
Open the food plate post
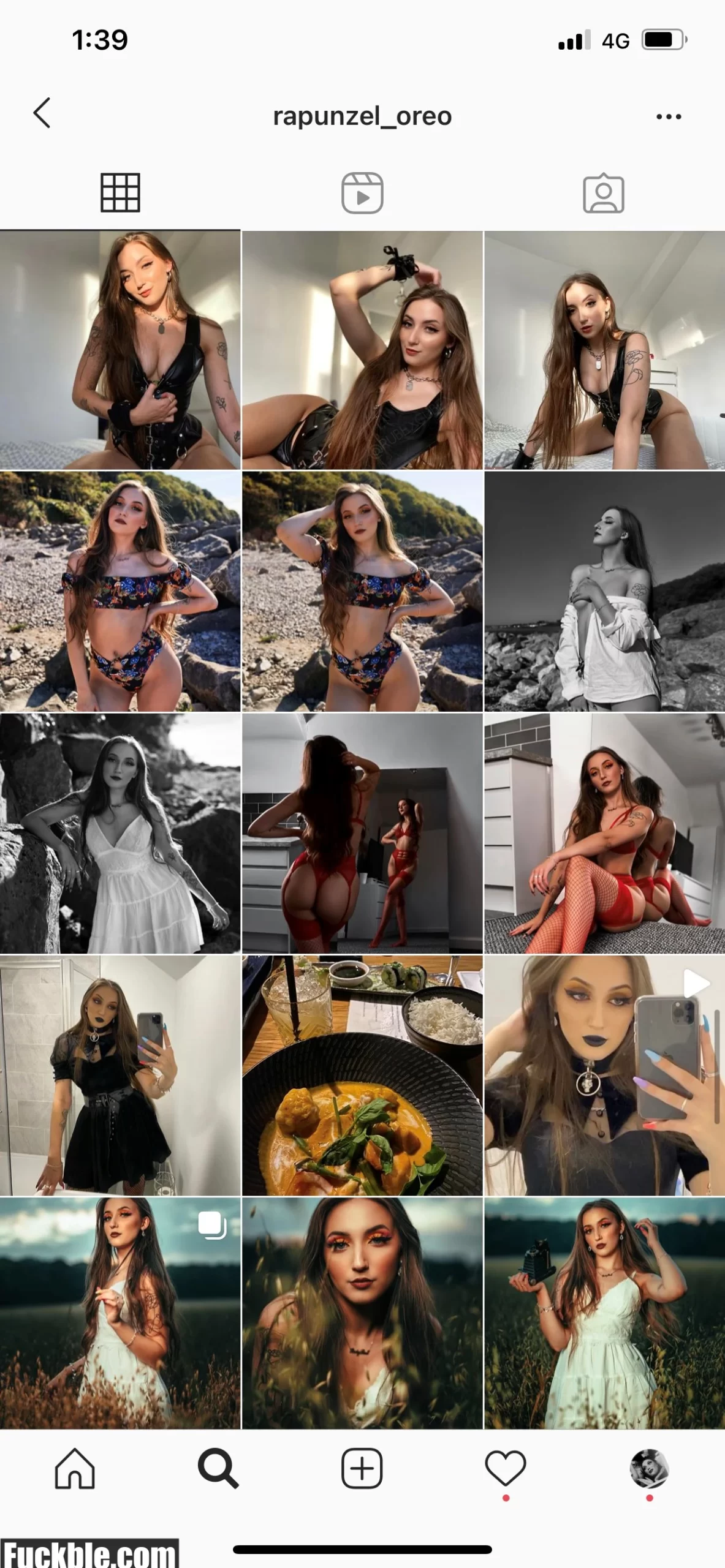point(362,1075)
